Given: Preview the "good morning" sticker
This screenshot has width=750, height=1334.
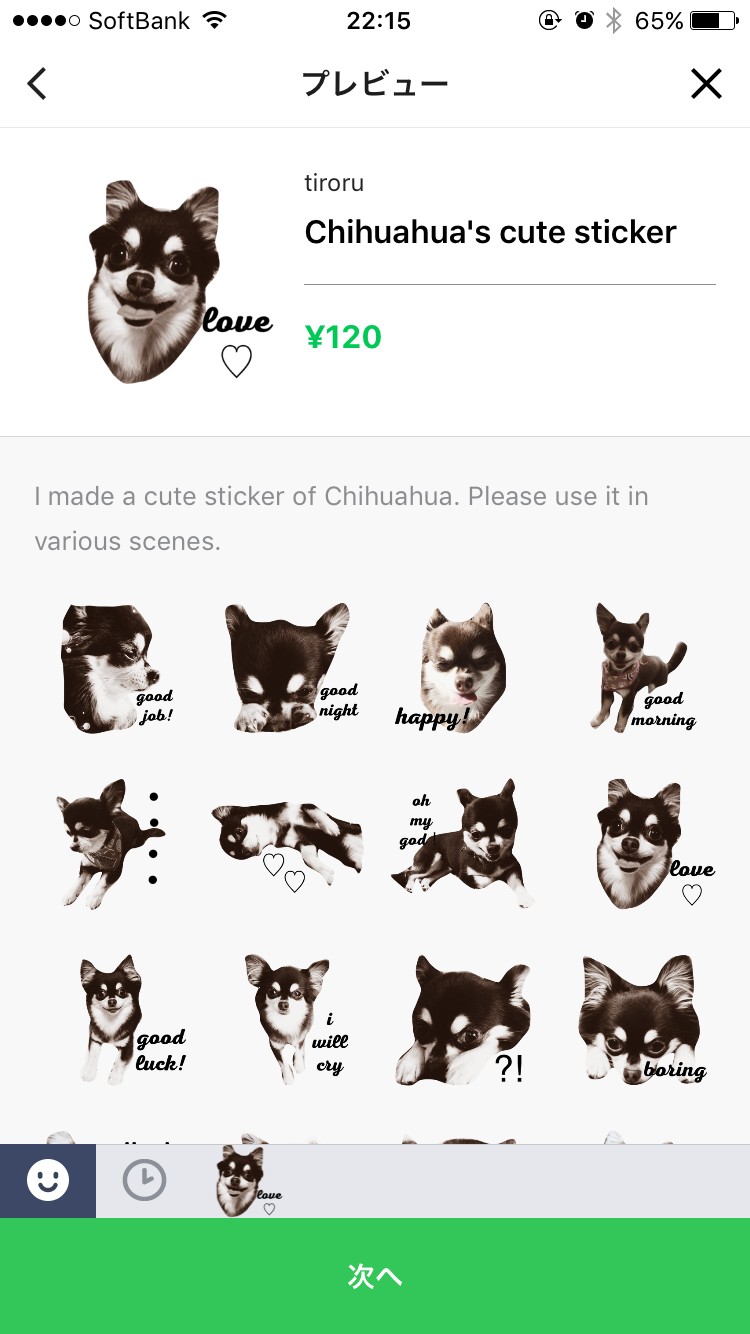Looking at the screenshot, I should [640, 668].
